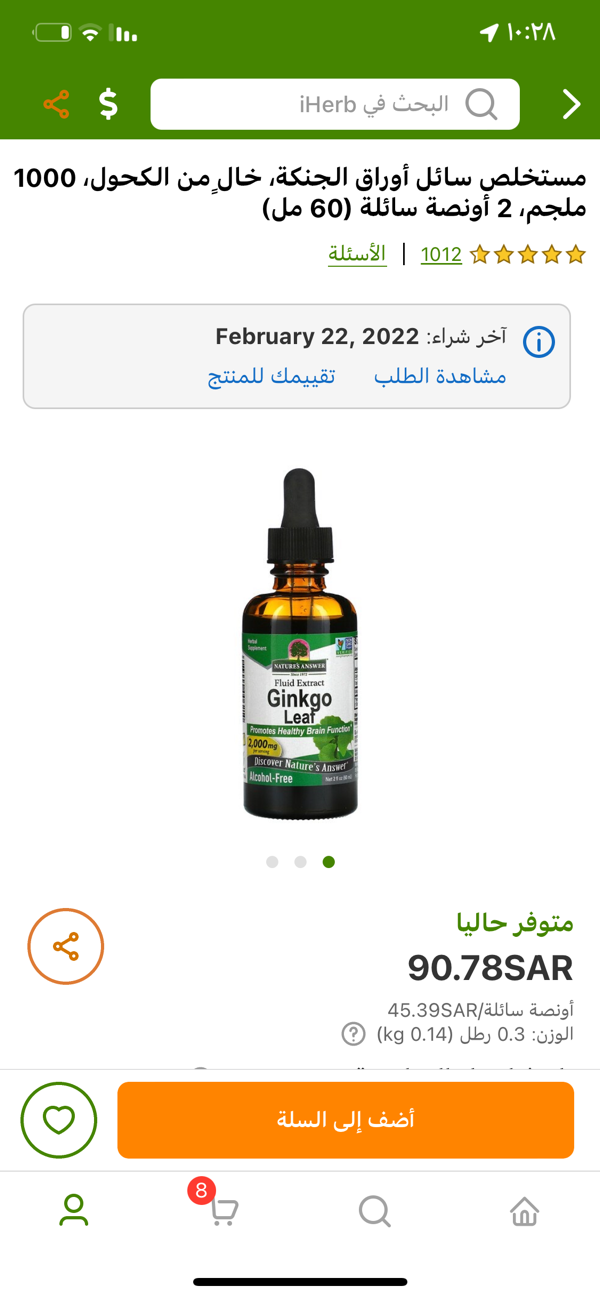600x1299 pixels.
Task: Open the Ginkgo Leaf product image
Action: pos(300,643)
